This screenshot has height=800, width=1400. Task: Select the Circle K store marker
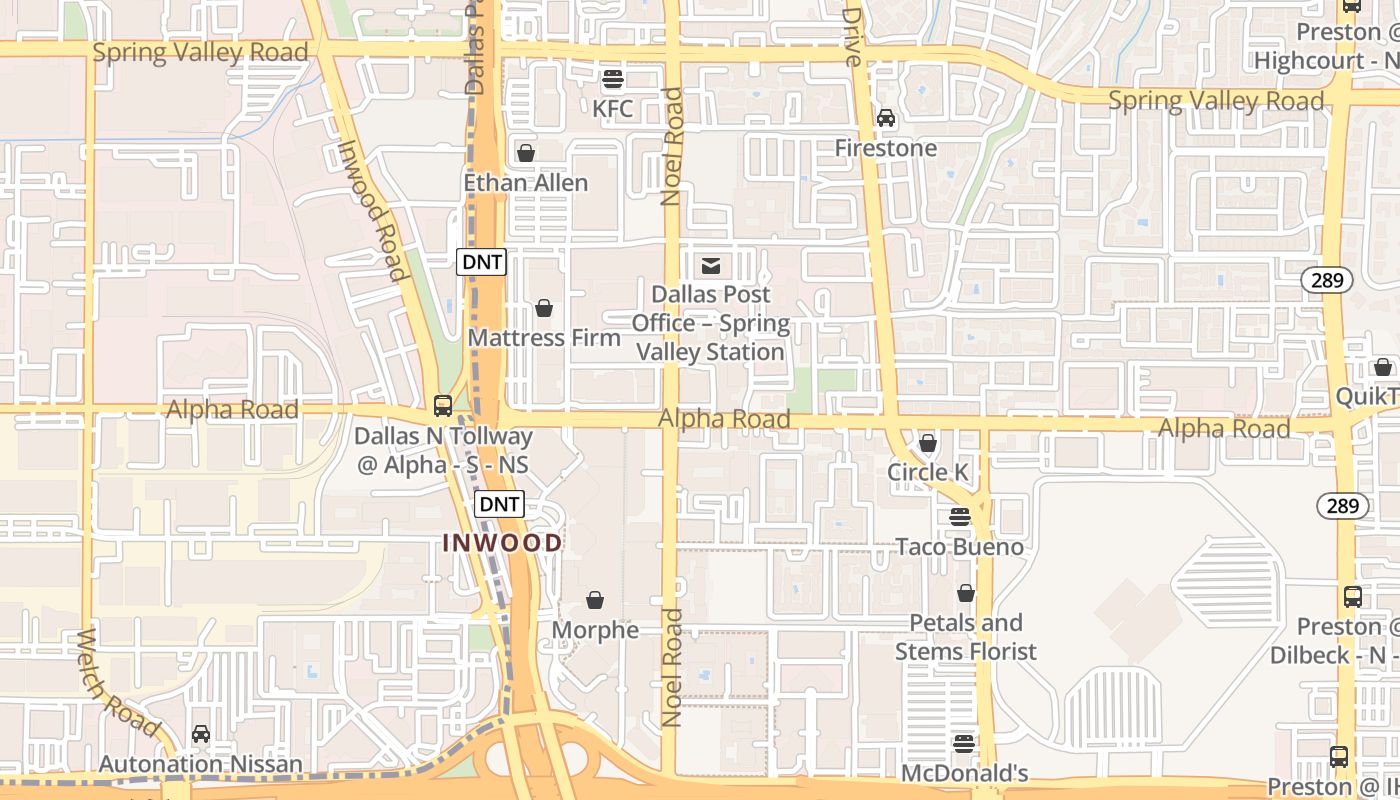click(928, 442)
